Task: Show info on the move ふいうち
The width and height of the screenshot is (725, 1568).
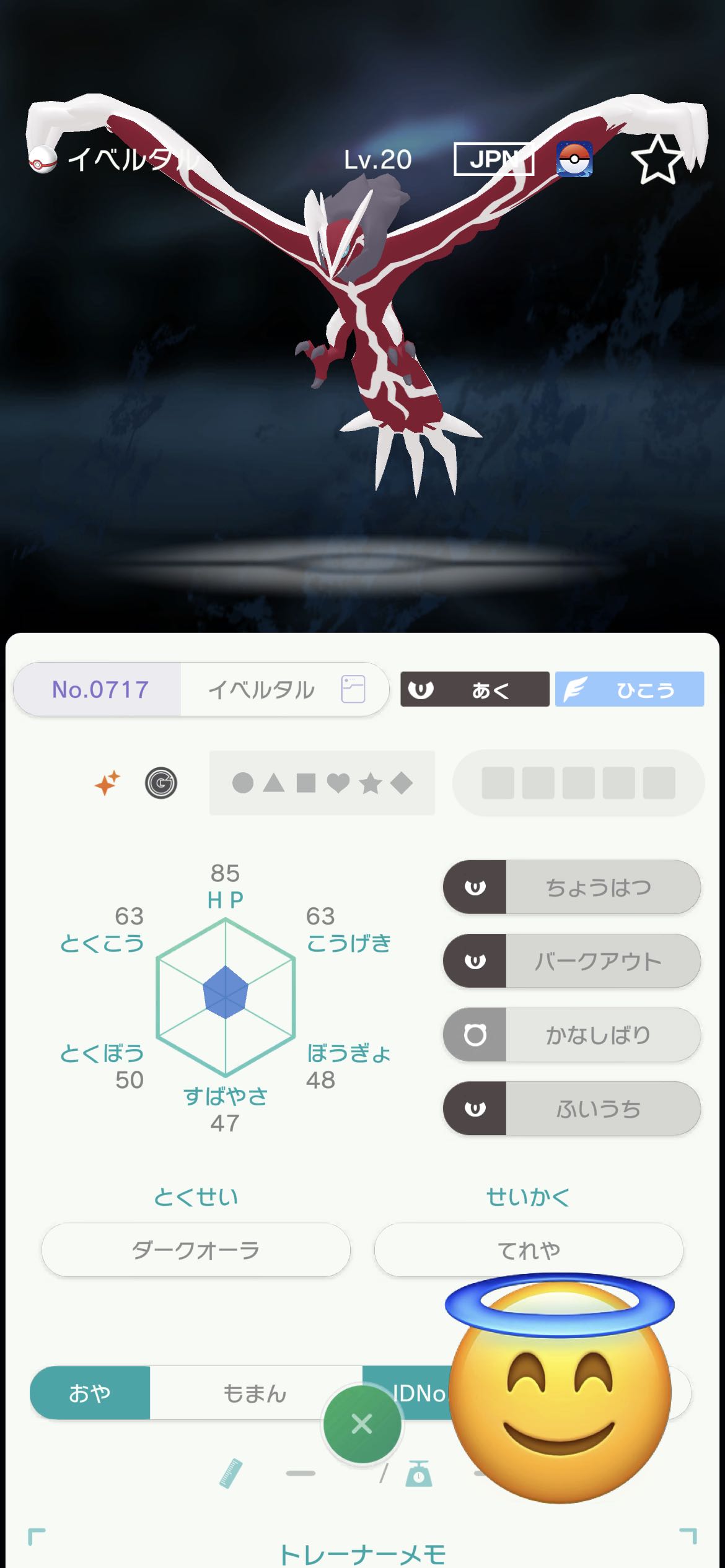Action: 571,1108
